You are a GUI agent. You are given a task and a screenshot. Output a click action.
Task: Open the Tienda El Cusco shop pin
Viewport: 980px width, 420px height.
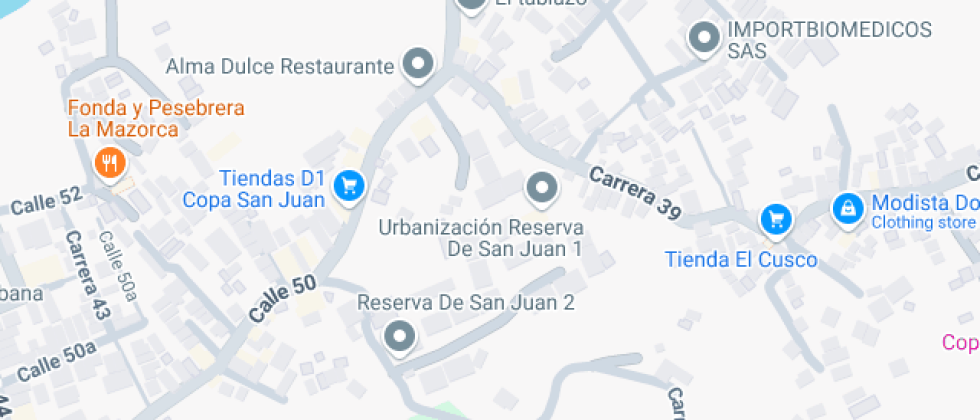(775, 218)
